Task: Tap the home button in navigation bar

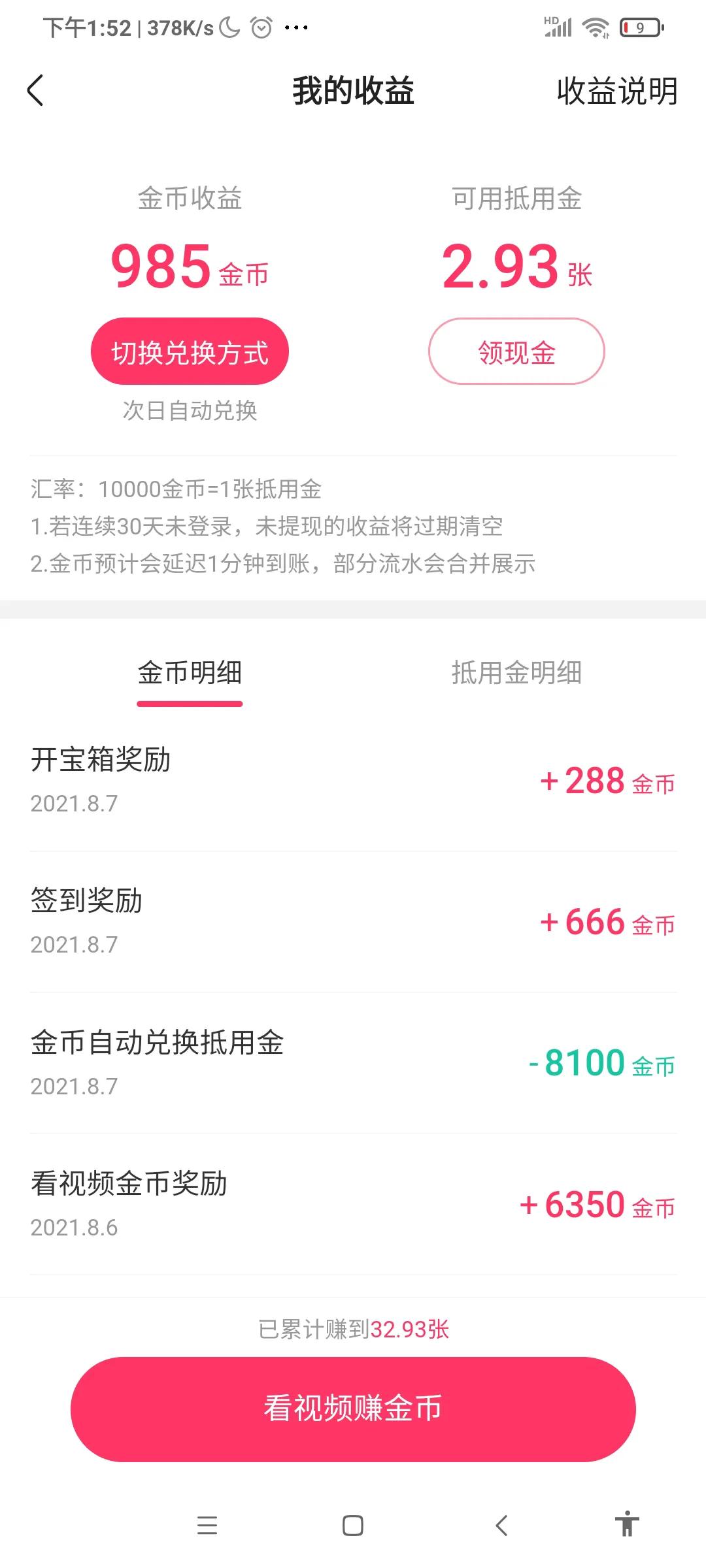Action: [352, 1526]
